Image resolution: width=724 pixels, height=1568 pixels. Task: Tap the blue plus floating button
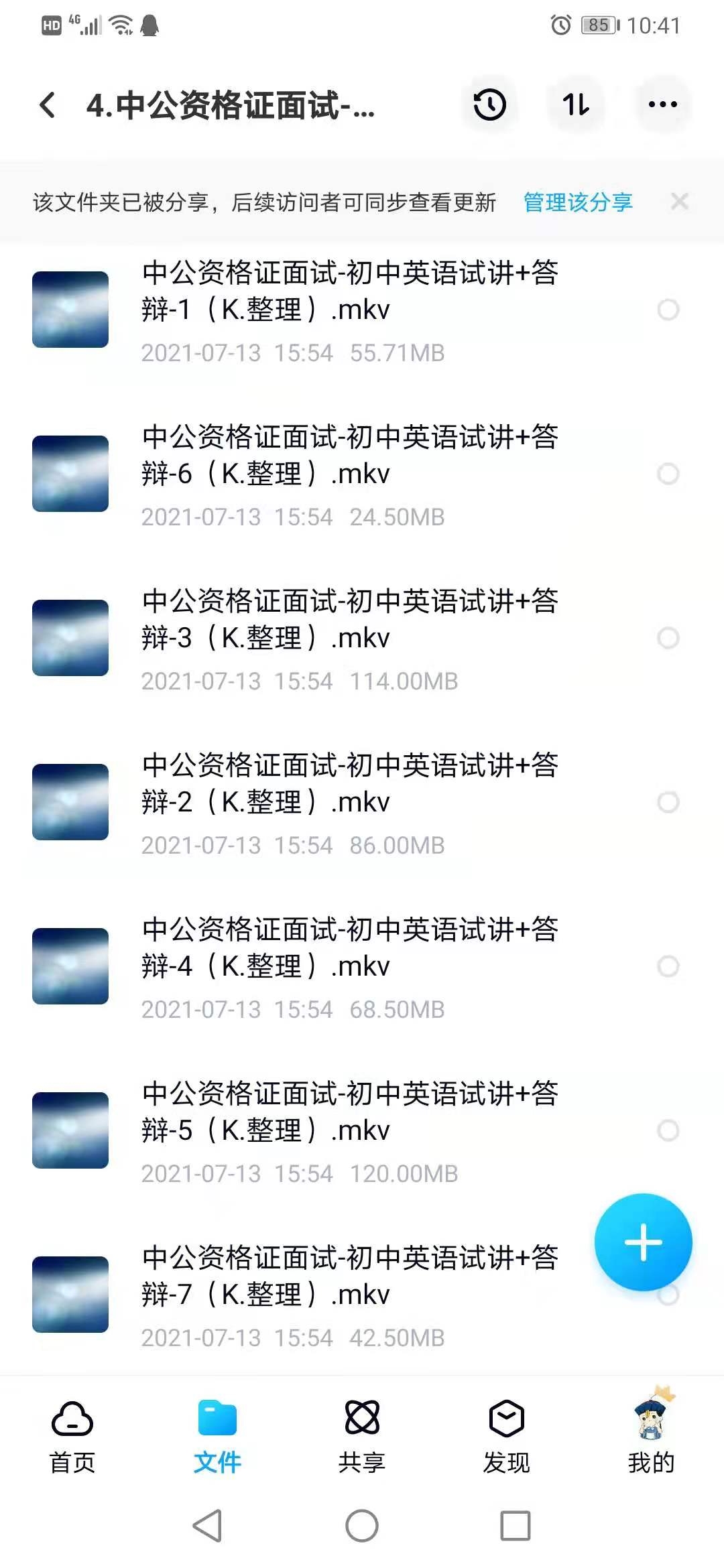pyautogui.click(x=643, y=1242)
